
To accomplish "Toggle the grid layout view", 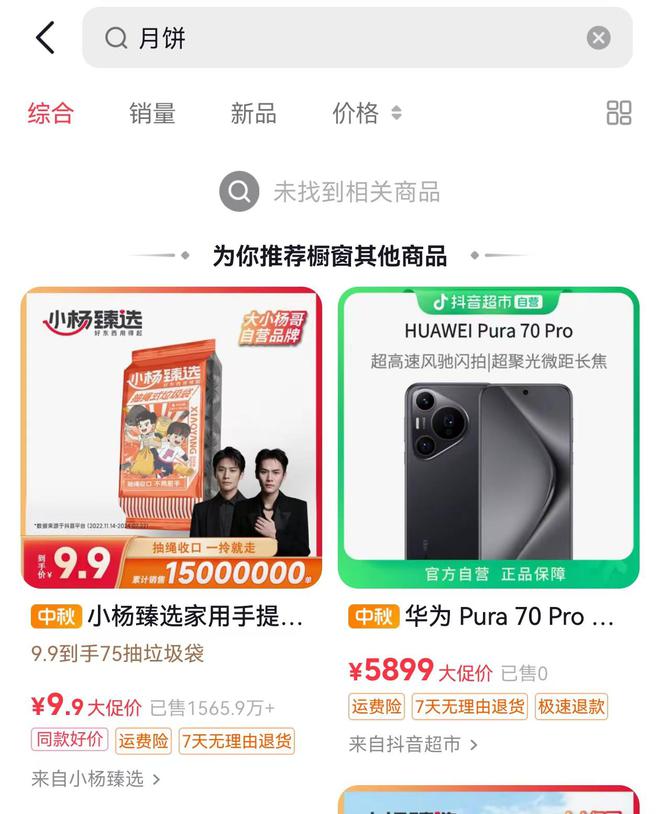I will 619,113.
